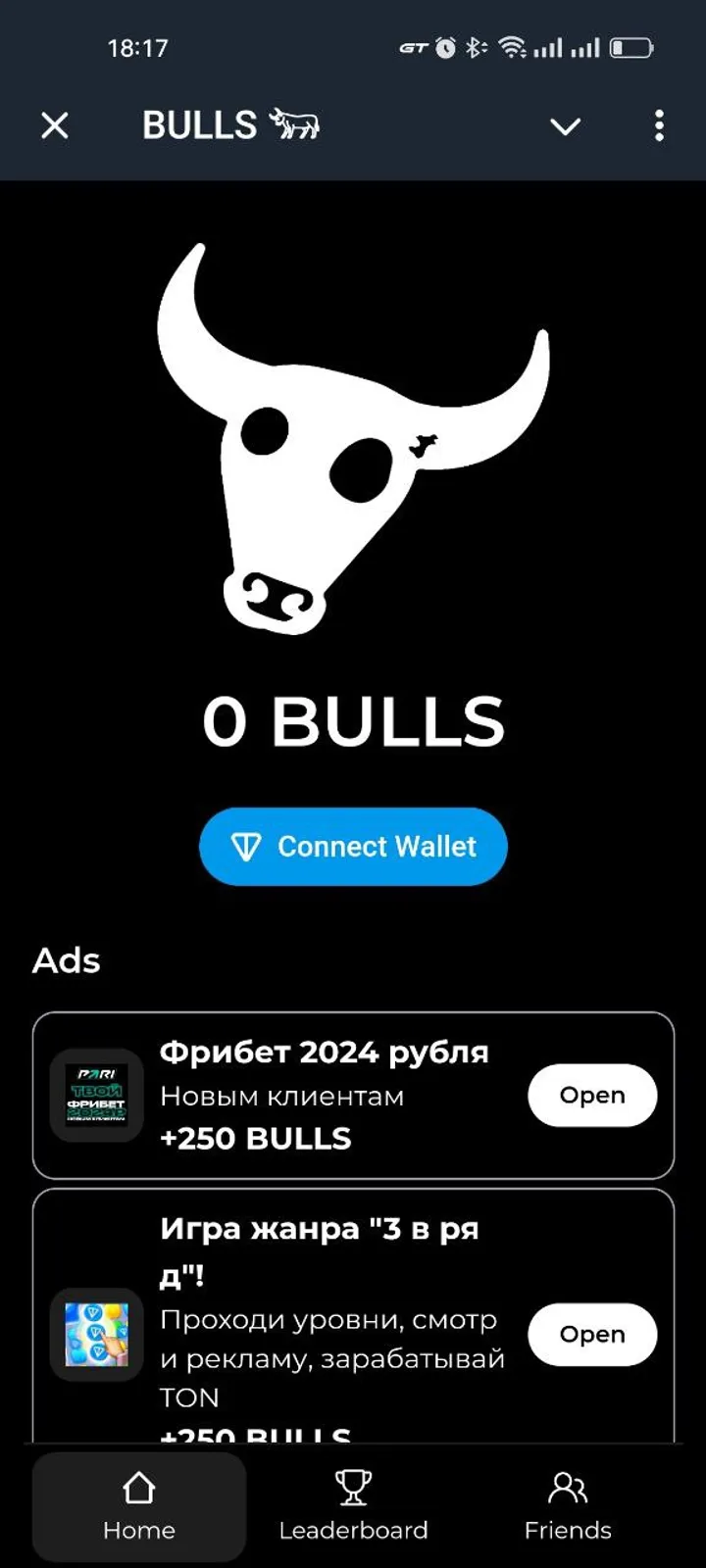Switch to the Leaderboard tab
The width and height of the screenshot is (706, 1568).
352,1504
